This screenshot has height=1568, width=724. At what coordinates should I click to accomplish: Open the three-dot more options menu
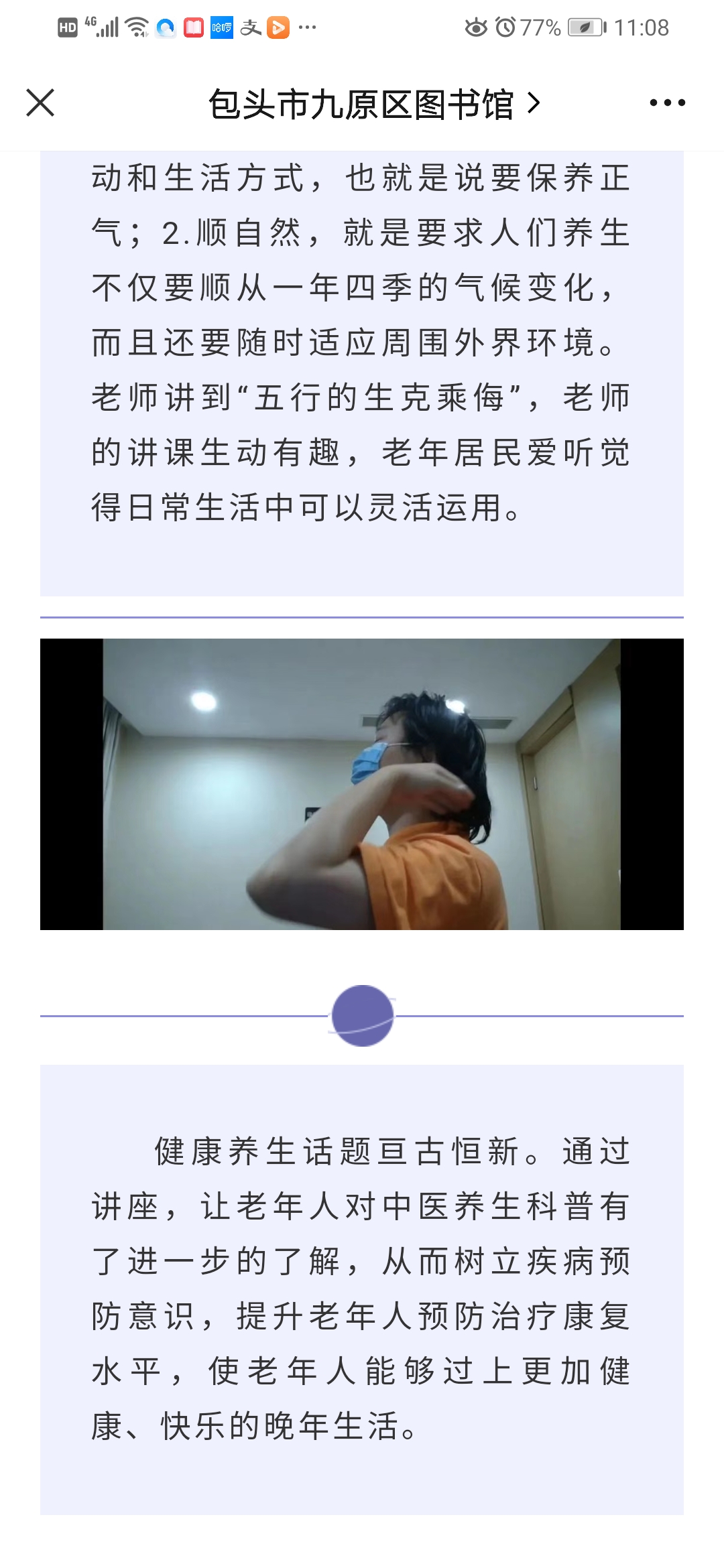[667, 103]
